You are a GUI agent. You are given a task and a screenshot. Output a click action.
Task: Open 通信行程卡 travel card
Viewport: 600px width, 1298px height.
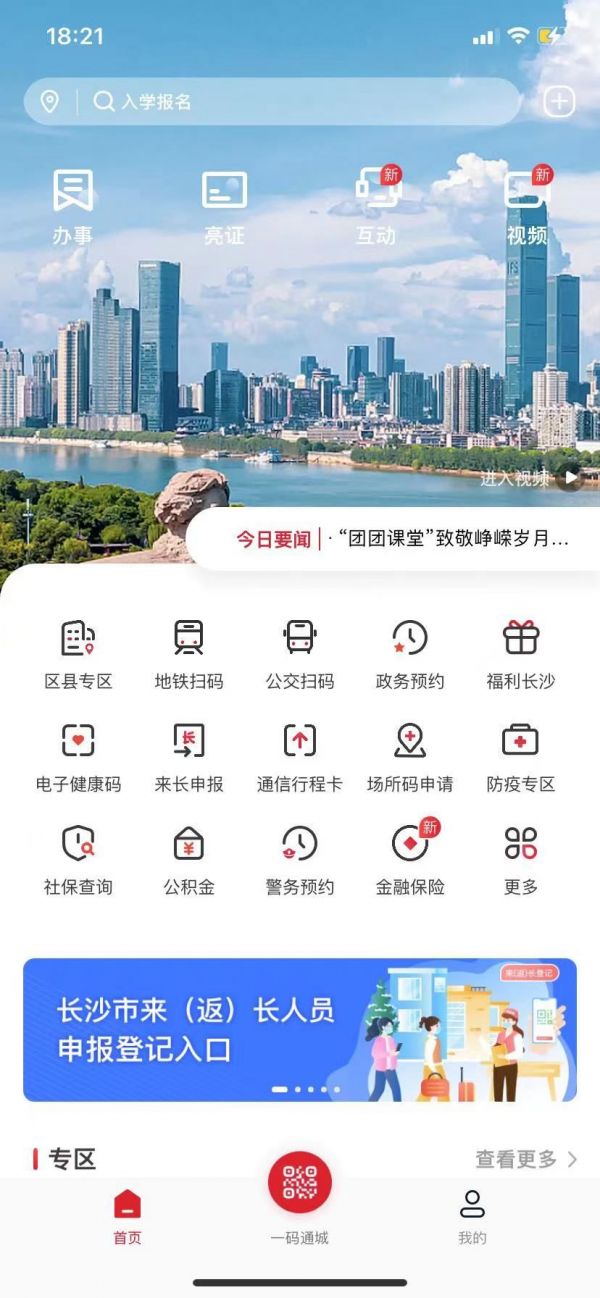pyautogui.click(x=300, y=758)
